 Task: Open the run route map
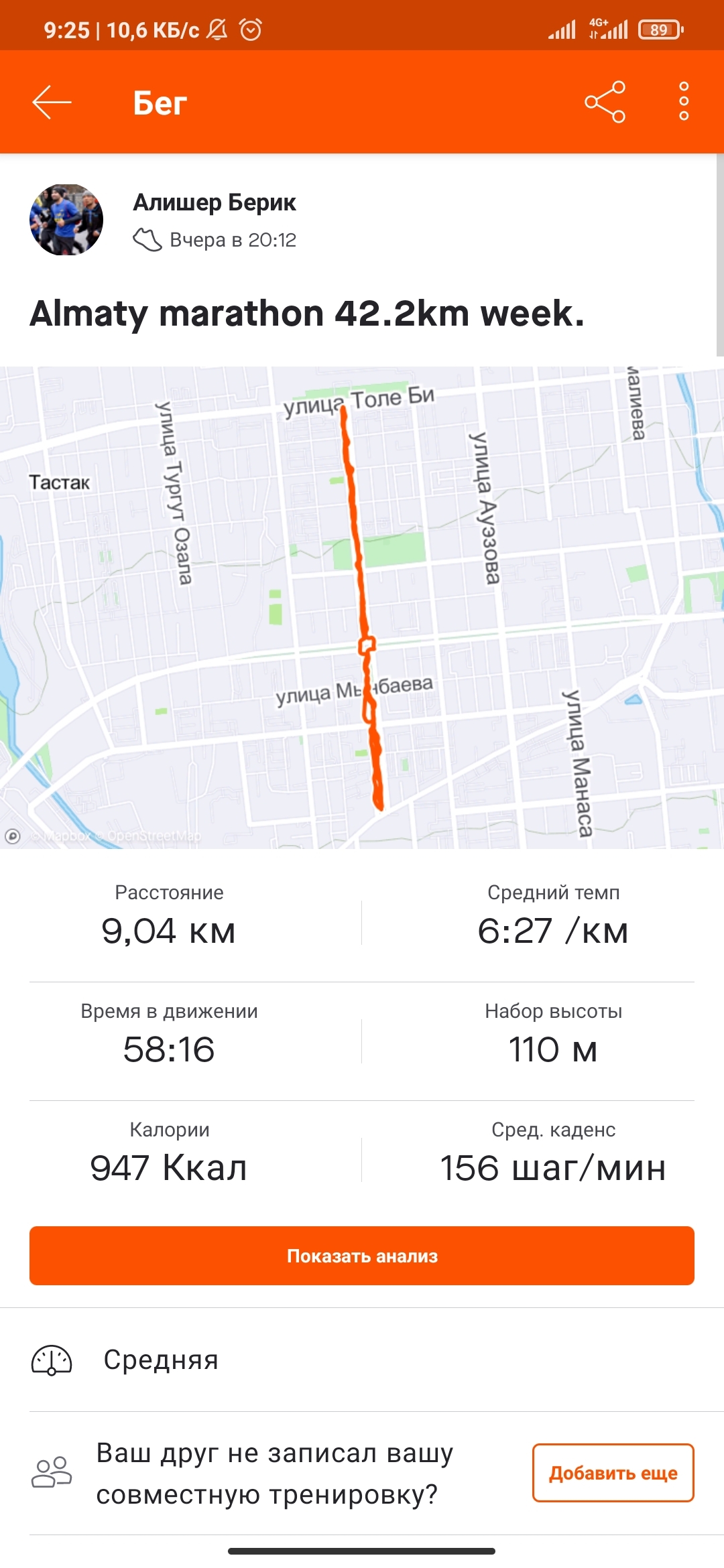pyautogui.click(x=362, y=607)
